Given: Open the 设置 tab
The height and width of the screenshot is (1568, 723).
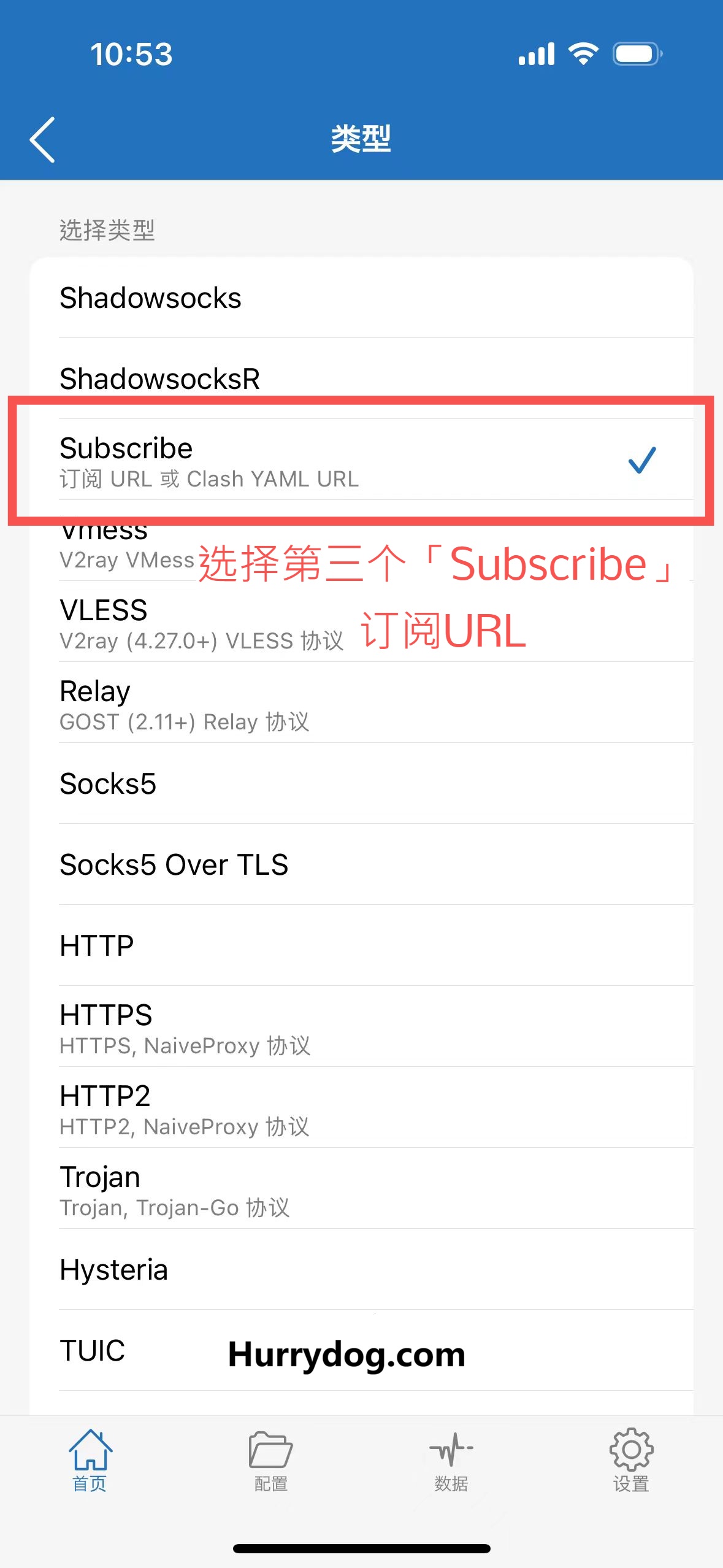Looking at the screenshot, I should coord(631,1460).
